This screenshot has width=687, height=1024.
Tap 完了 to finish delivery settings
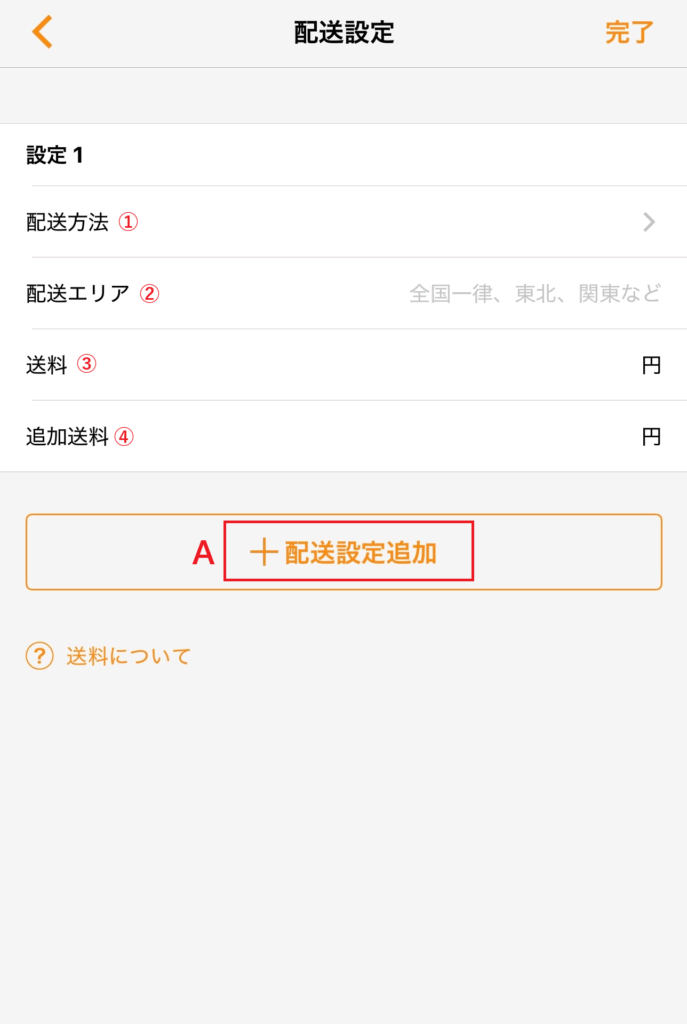tap(629, 32)
